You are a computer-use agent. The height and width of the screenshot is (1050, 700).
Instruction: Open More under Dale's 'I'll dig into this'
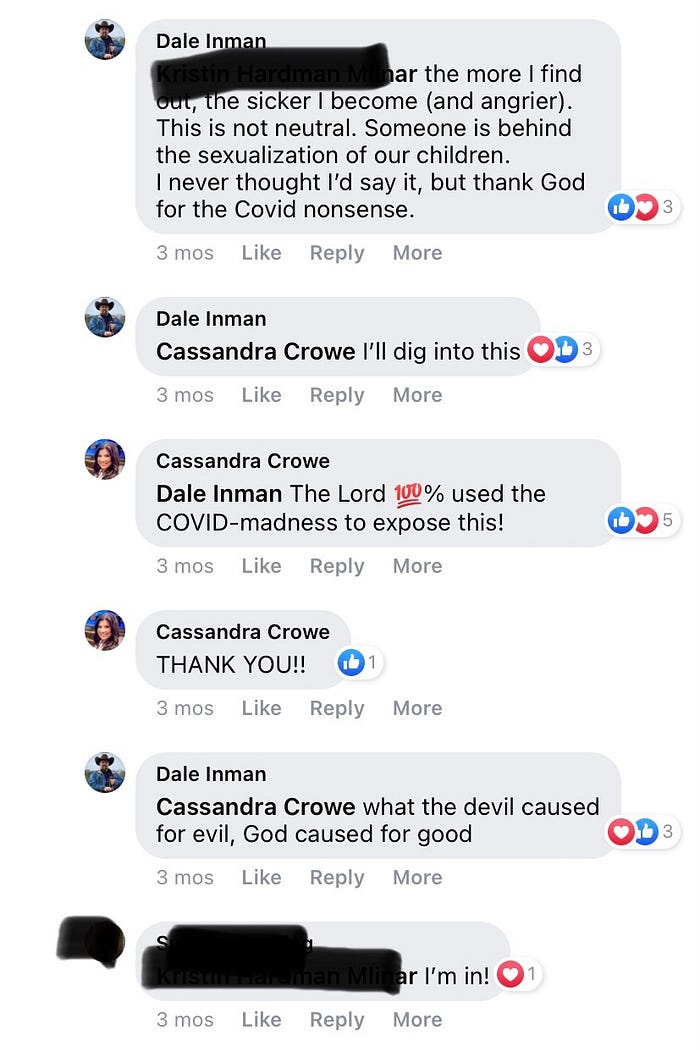(x=417, y=395)
